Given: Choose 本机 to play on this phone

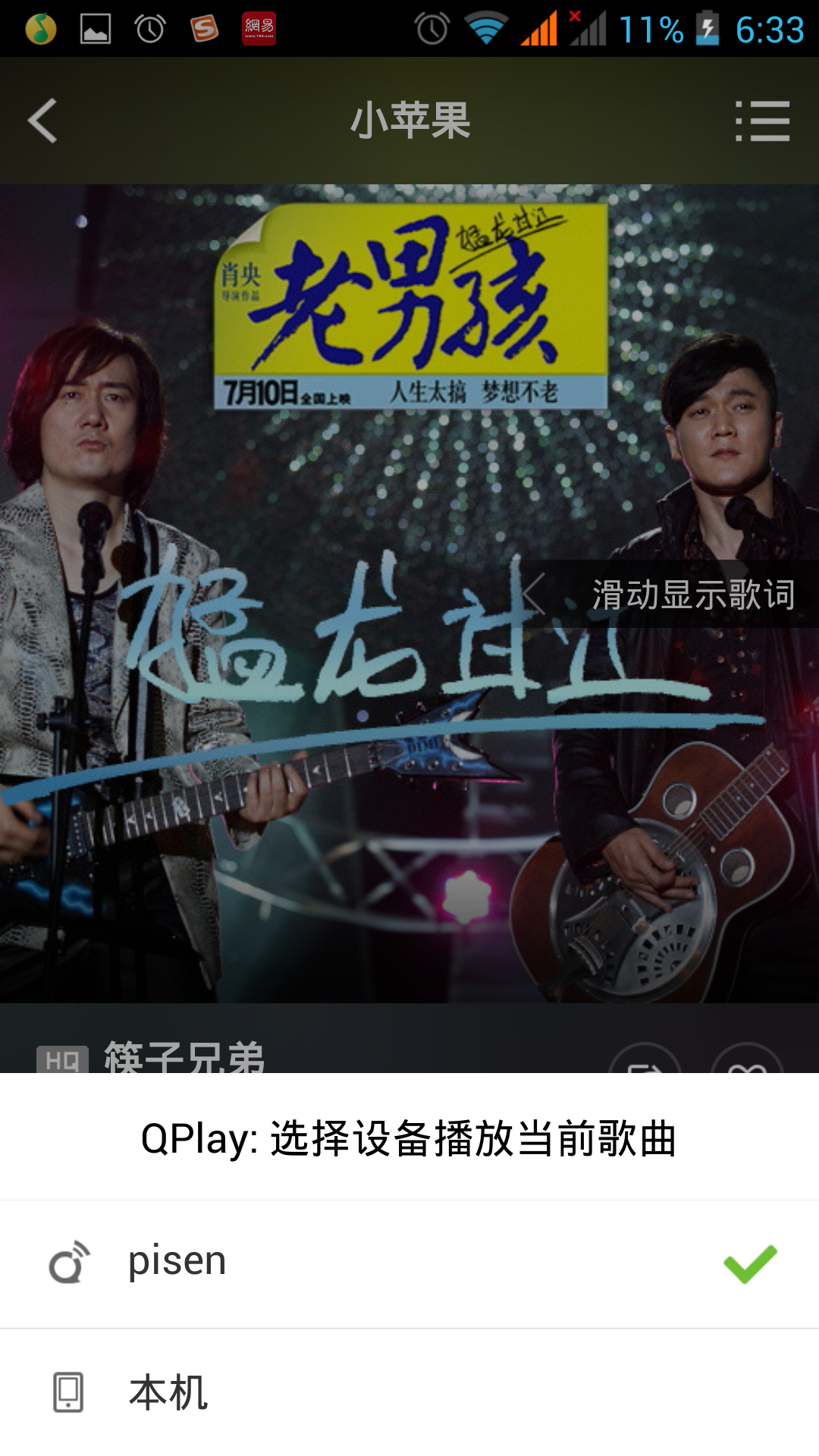Looking at the screenshot, I should point(409,1392).
